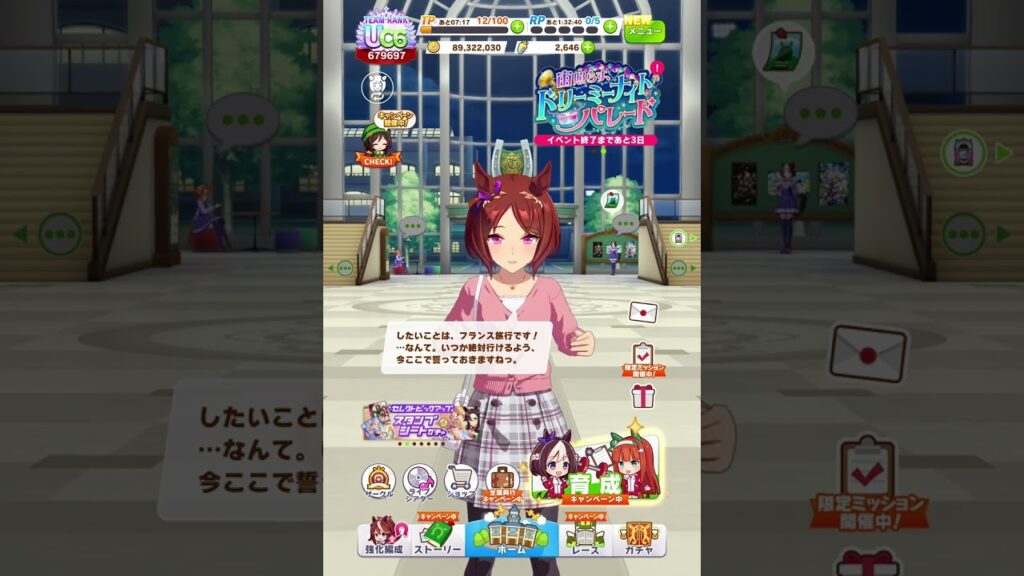Image resolution: width=1024 pixels, height=576 pixels.
Task: Open the campaign CHECK! icon
Action: point(377,145)
